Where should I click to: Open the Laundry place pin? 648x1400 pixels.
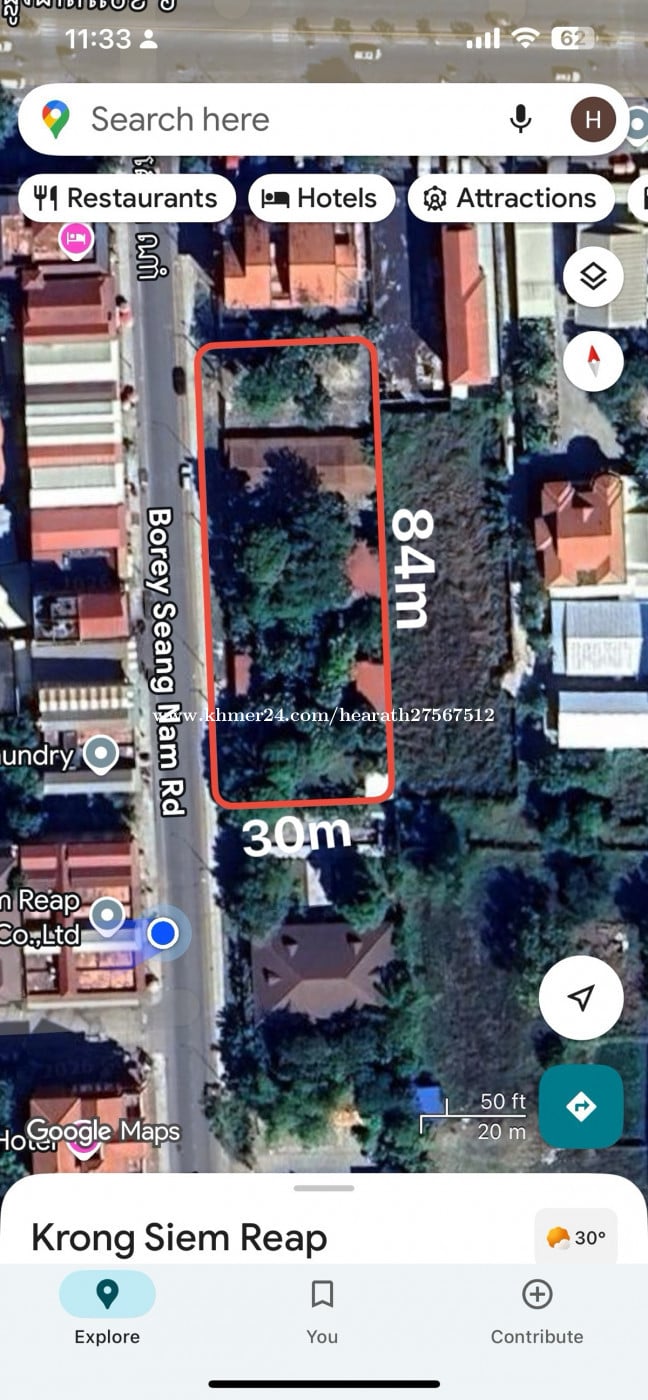pyautogui.click(x=100, y=753)
